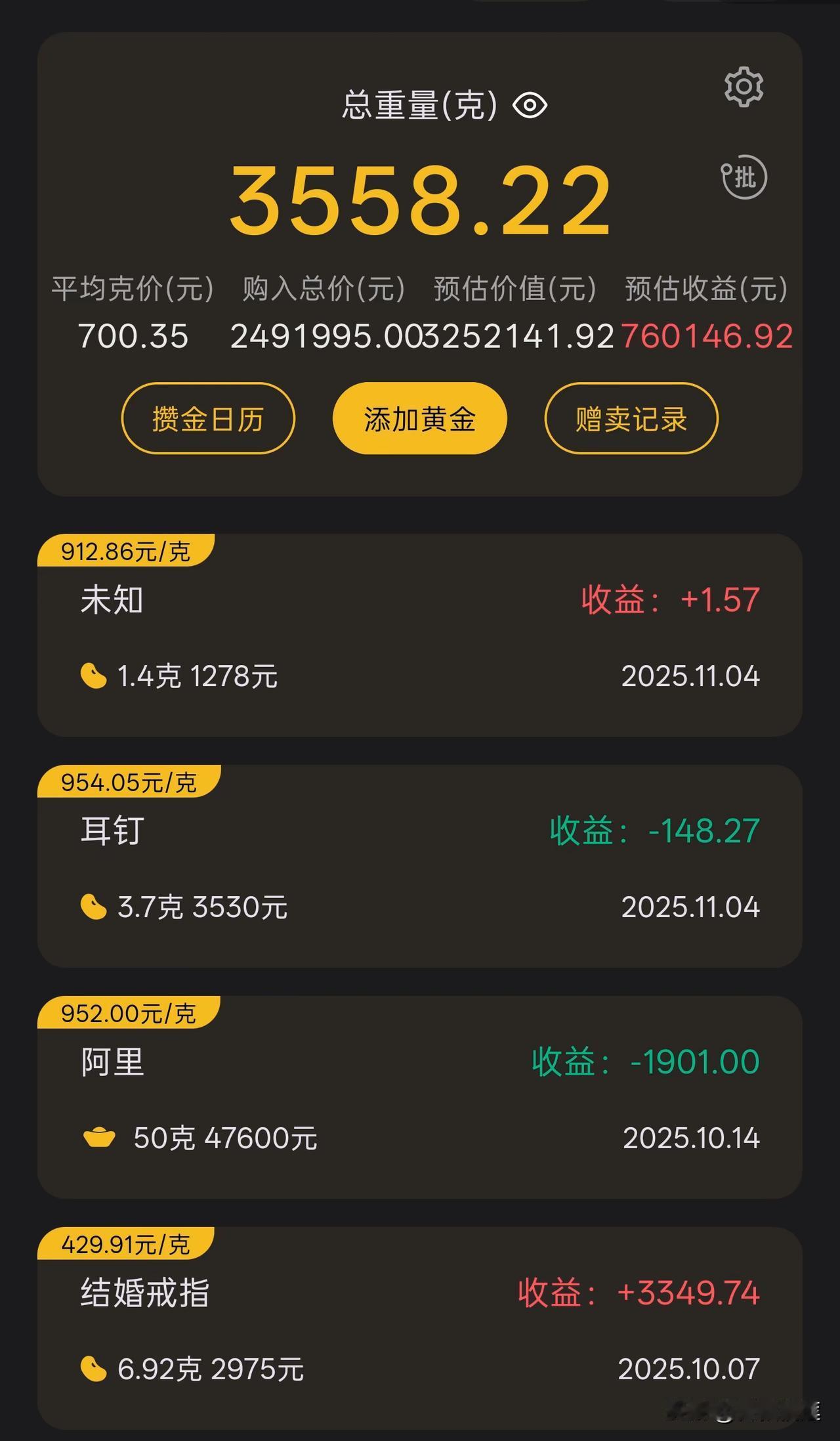
Task: Open the 未知 gold record card
Action: click(420, 635)
